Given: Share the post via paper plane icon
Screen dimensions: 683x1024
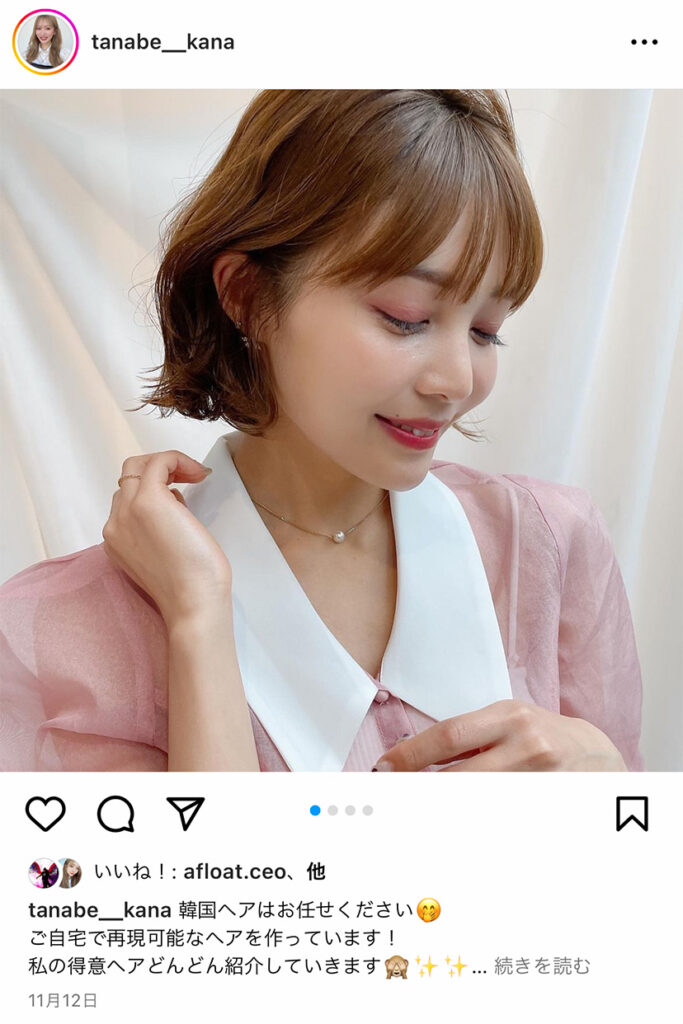Looking at the screenshot, I should [185, 814].
